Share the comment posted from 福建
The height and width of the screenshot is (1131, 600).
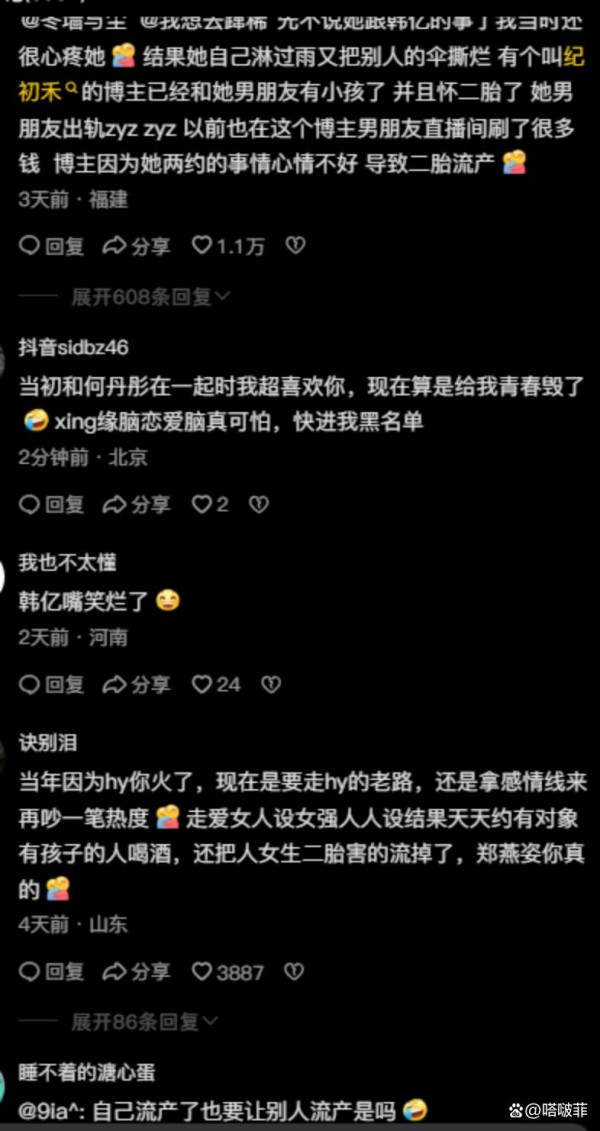(136, 247)
